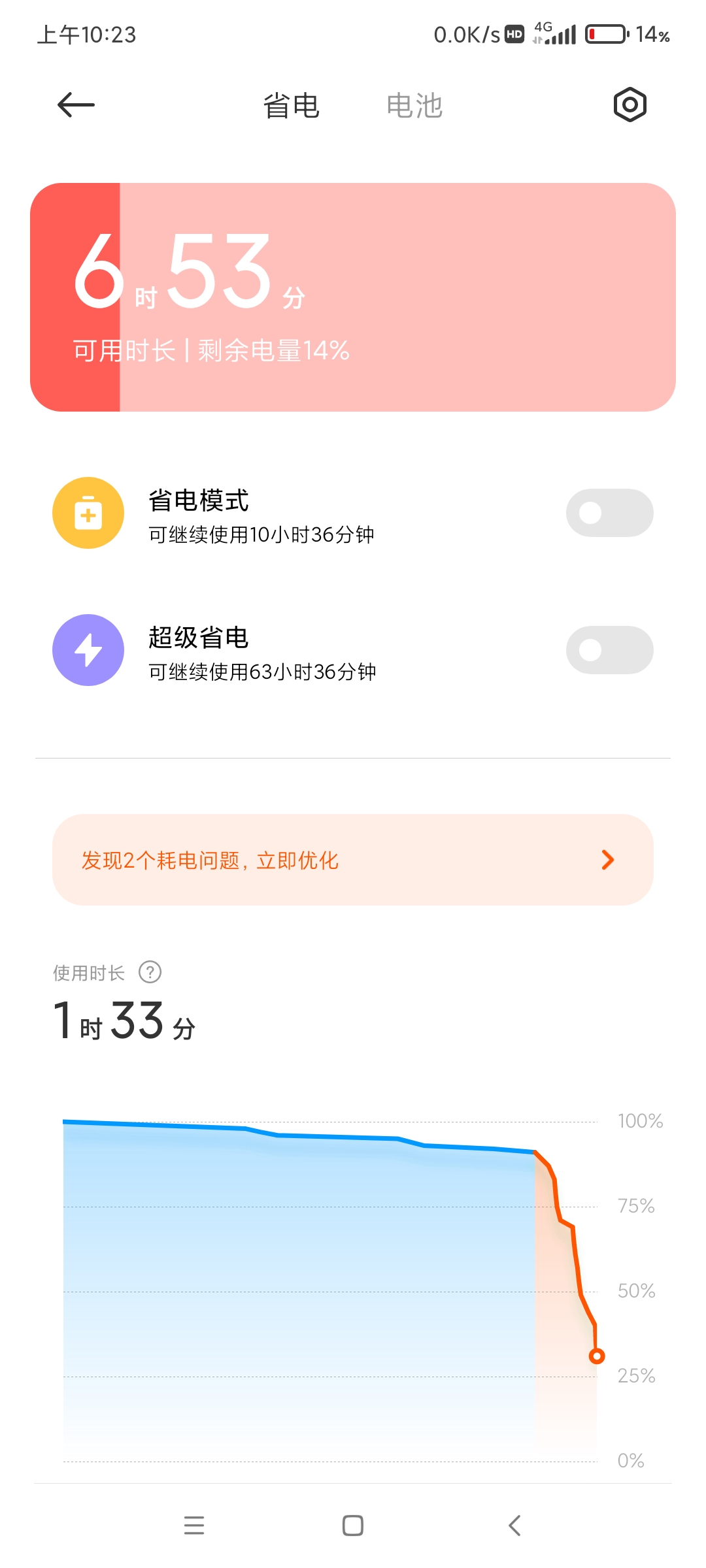Open the 发现2个耗电问题 optimization banner
Image resolution: width=706 pixels, height=1568 pixels.
(353, 860)
